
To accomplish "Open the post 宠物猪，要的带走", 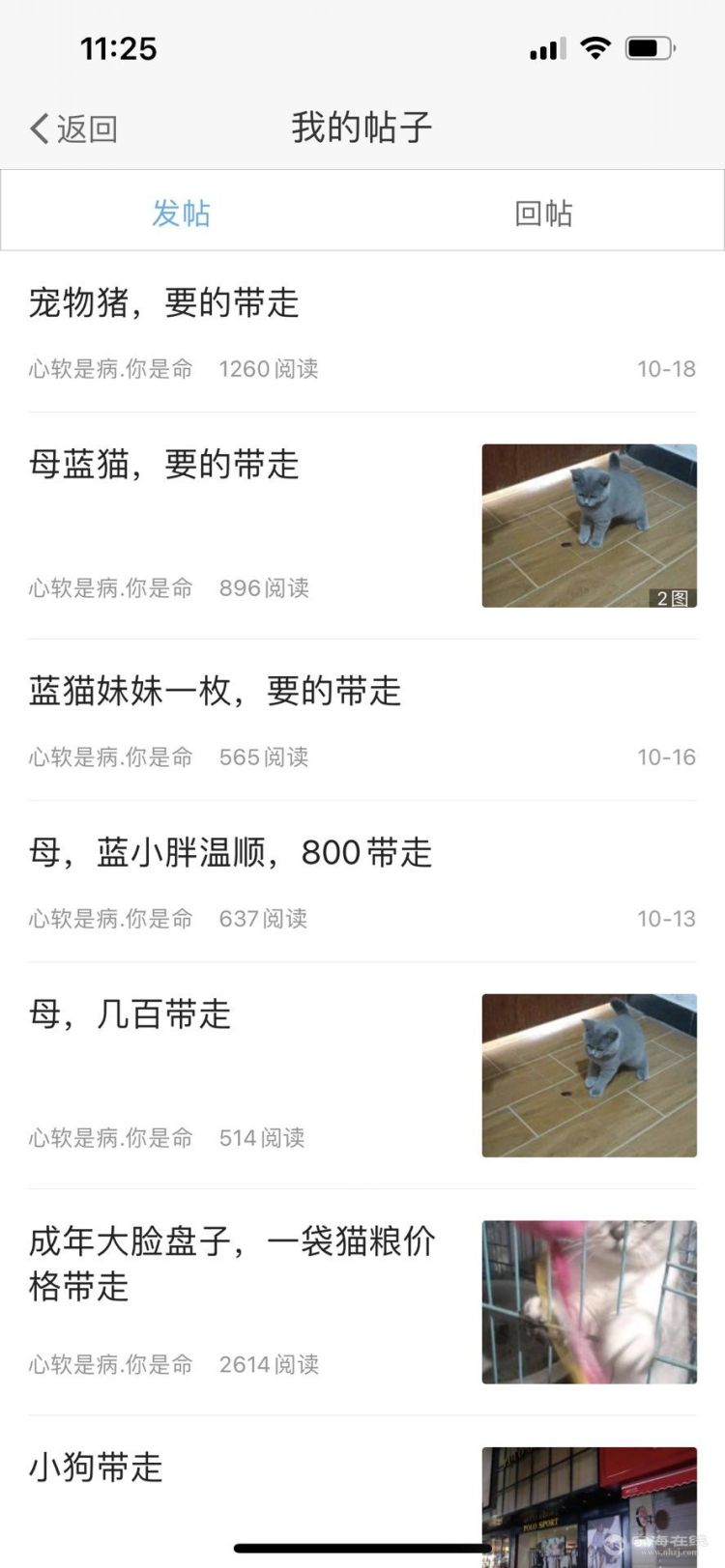I will click(164, 303).
